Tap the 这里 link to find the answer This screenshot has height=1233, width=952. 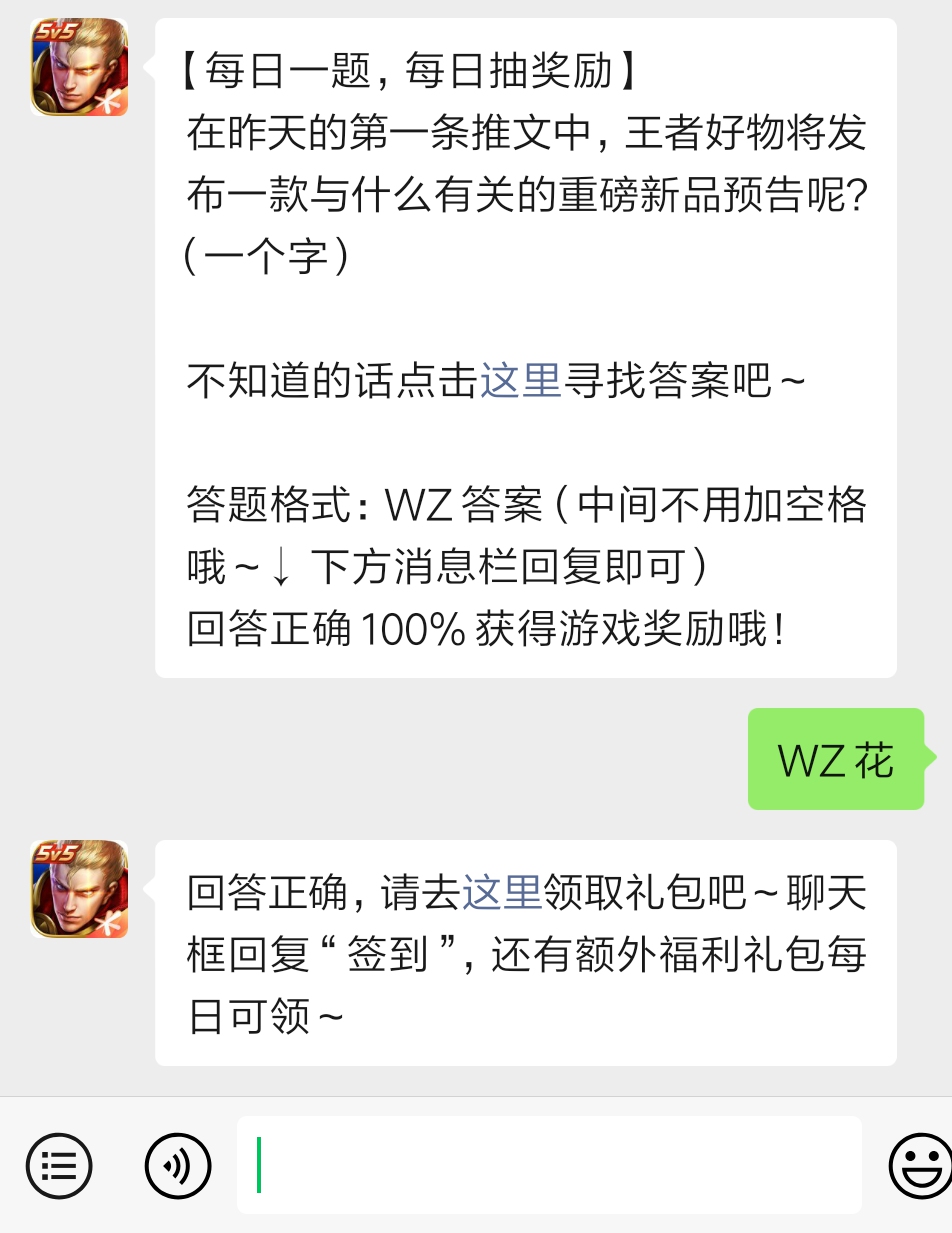[520, 382]
